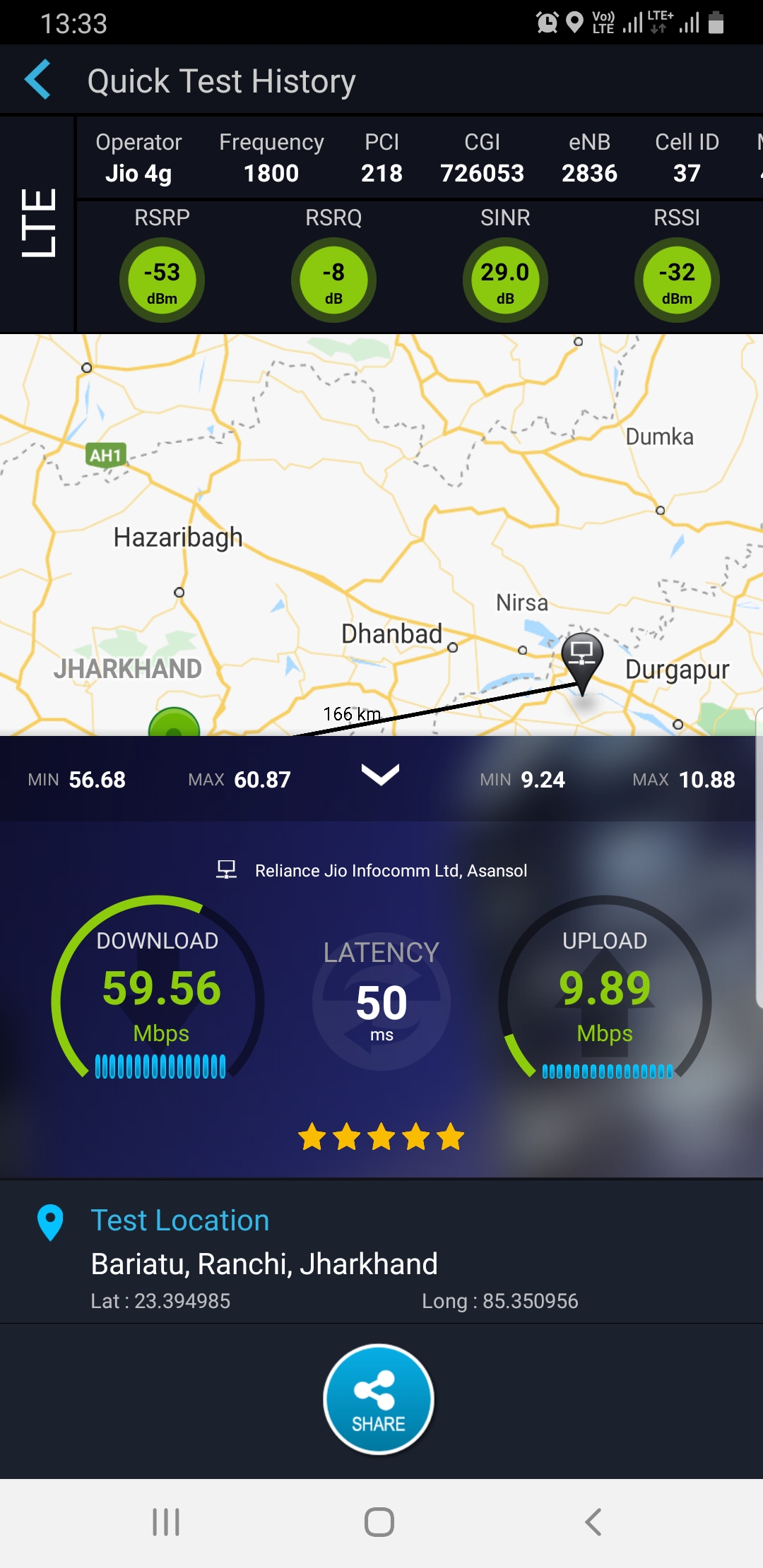Viewport: 763px width, 1568px height.
Task: Open the recent apps view
Action: 166,1522
